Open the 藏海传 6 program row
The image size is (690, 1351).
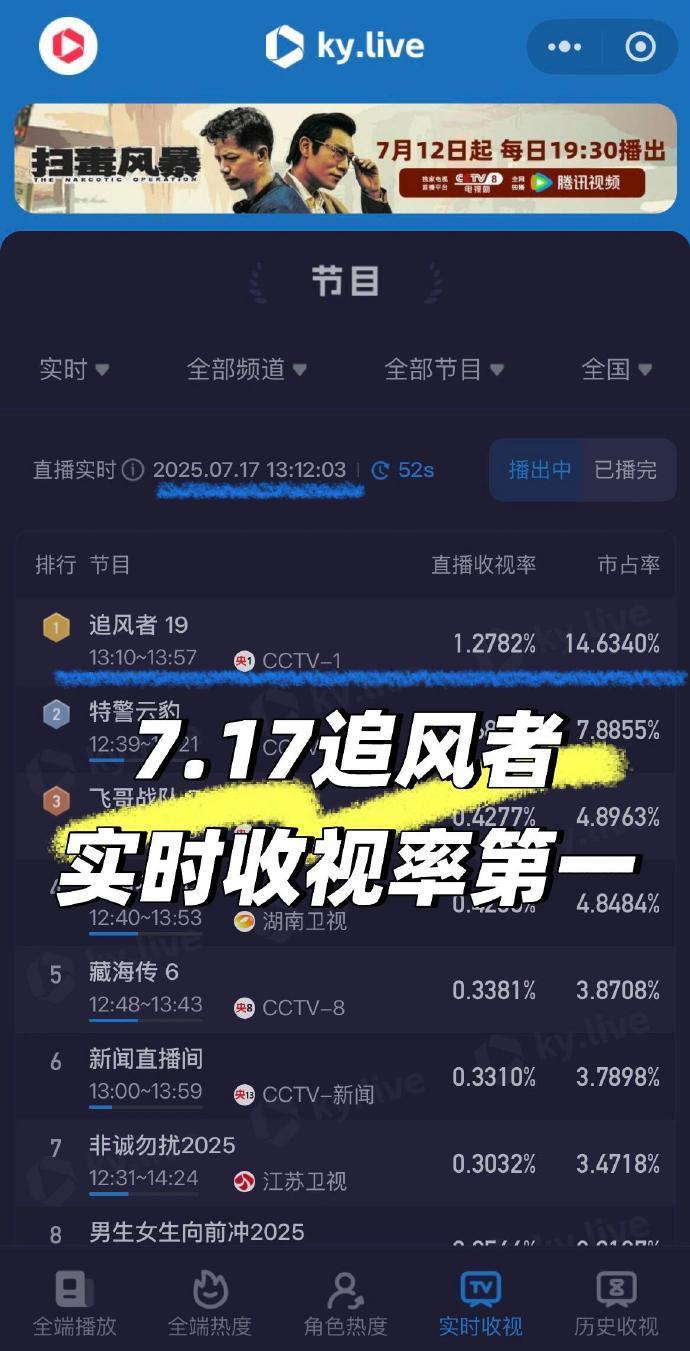[345, 990]
